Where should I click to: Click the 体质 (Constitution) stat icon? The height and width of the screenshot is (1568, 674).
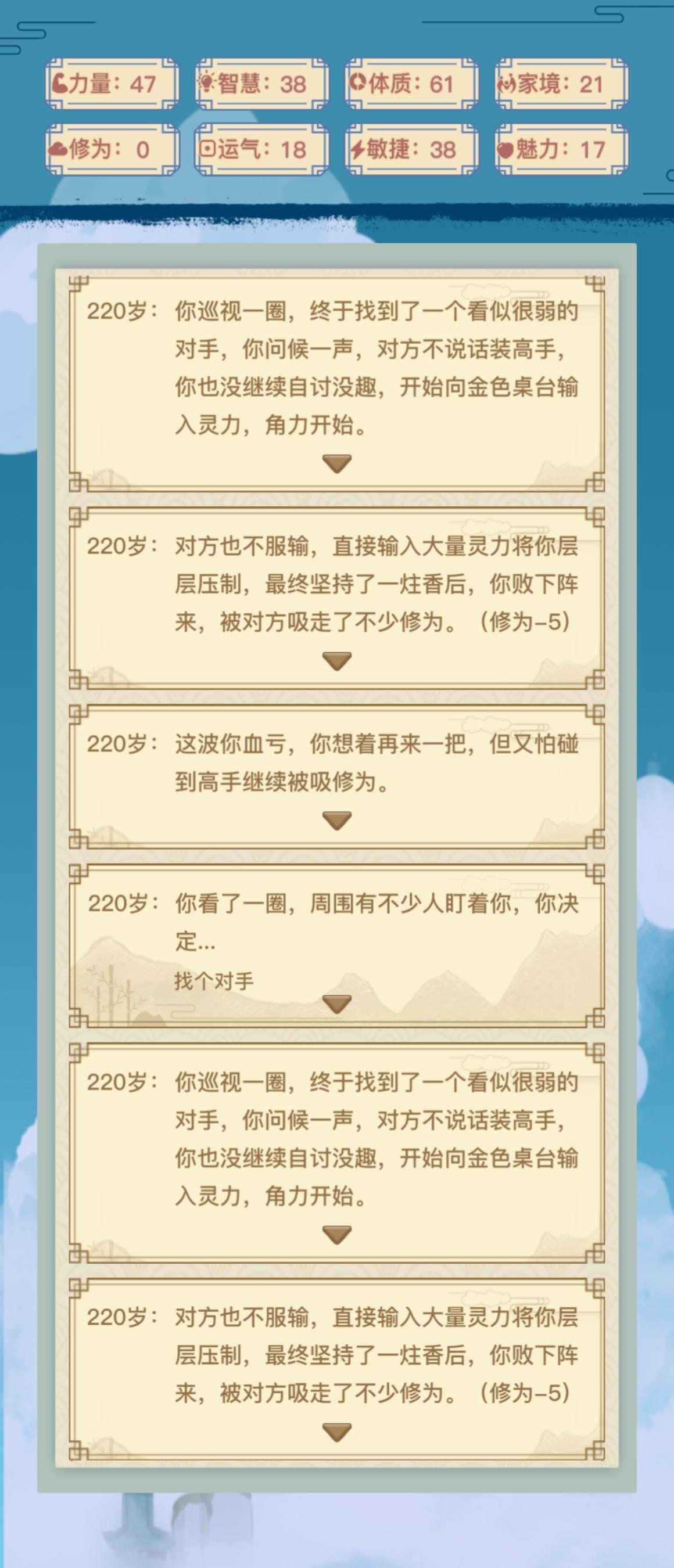[x=357, y=84]
